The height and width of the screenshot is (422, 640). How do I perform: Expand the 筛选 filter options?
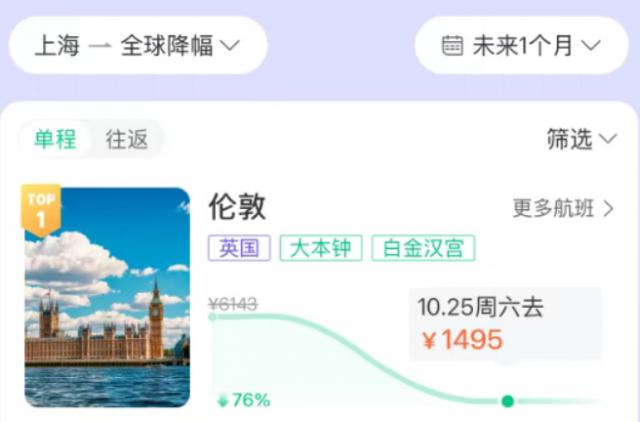582,140
